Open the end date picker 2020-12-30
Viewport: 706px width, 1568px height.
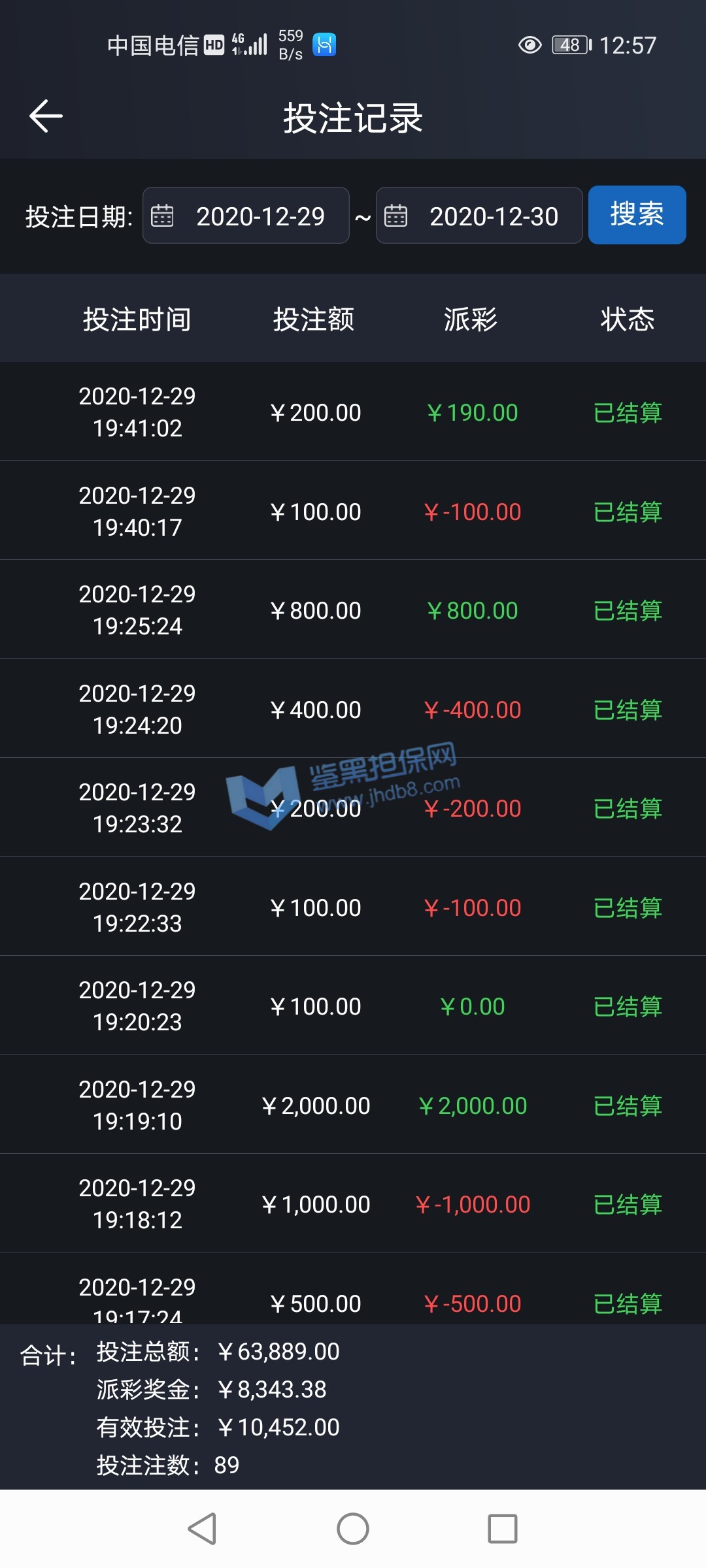click(479, 216)
